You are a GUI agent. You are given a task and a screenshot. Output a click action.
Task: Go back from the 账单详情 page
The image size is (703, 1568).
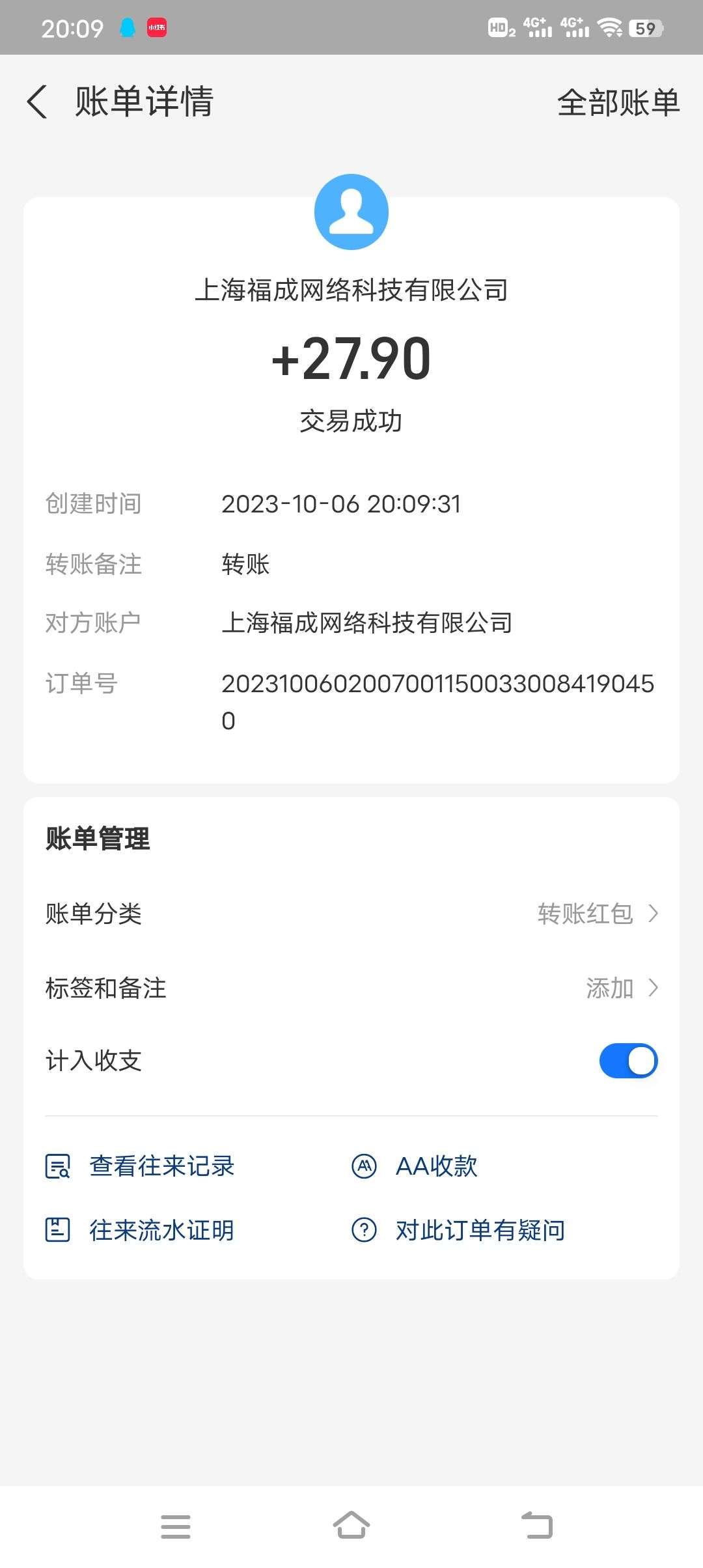click(37, 102)
